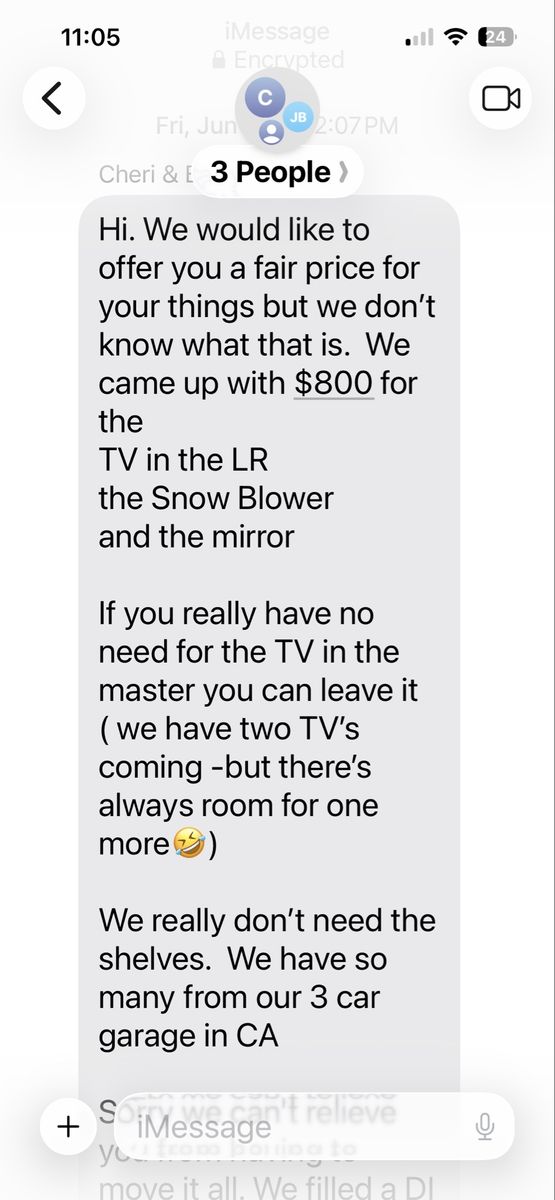Open the plus attachments menu
This screenshot has width=555, height=1200.
point(69,1127)
